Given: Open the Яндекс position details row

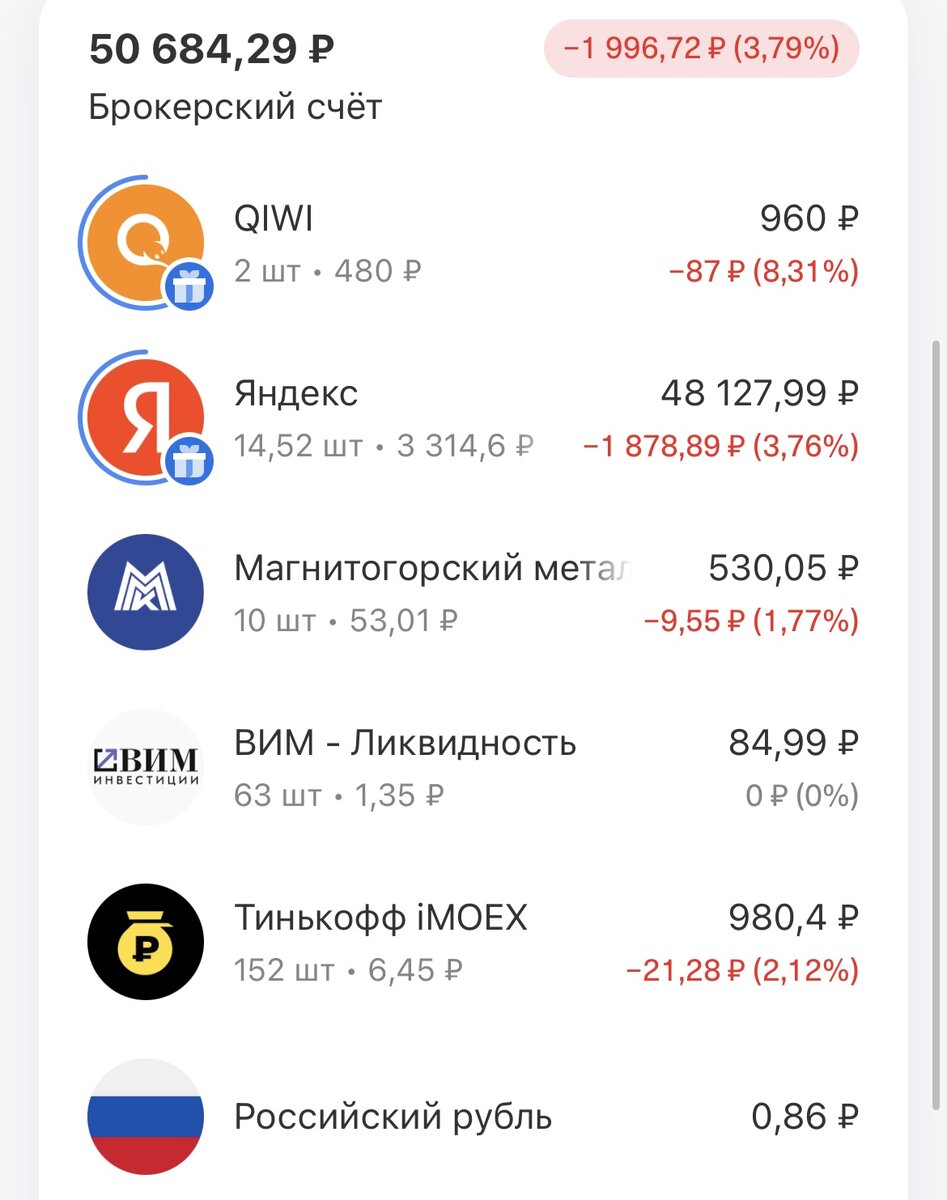Looking at the screenshot, I should coord(470,415).
